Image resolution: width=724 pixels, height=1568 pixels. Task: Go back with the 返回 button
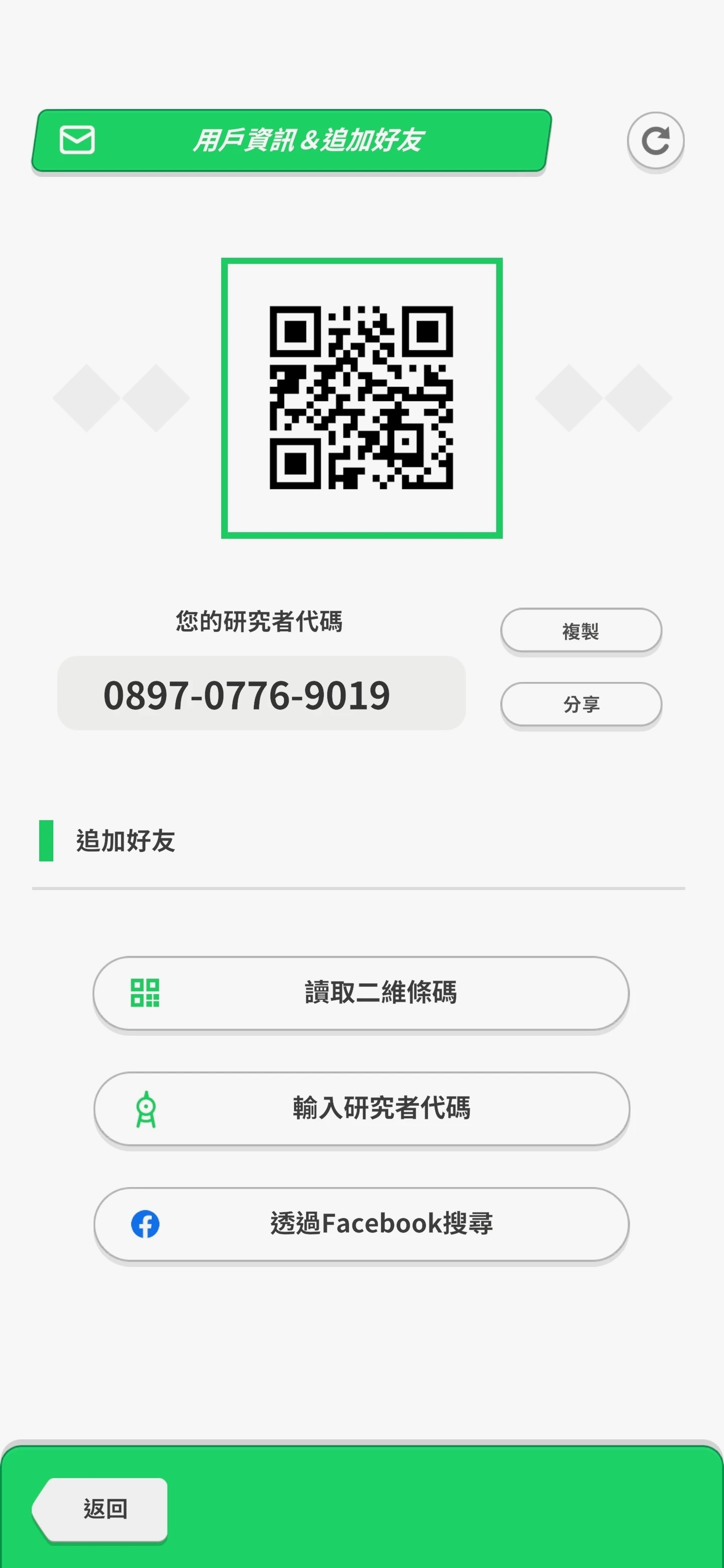(x=100, y=1510)
